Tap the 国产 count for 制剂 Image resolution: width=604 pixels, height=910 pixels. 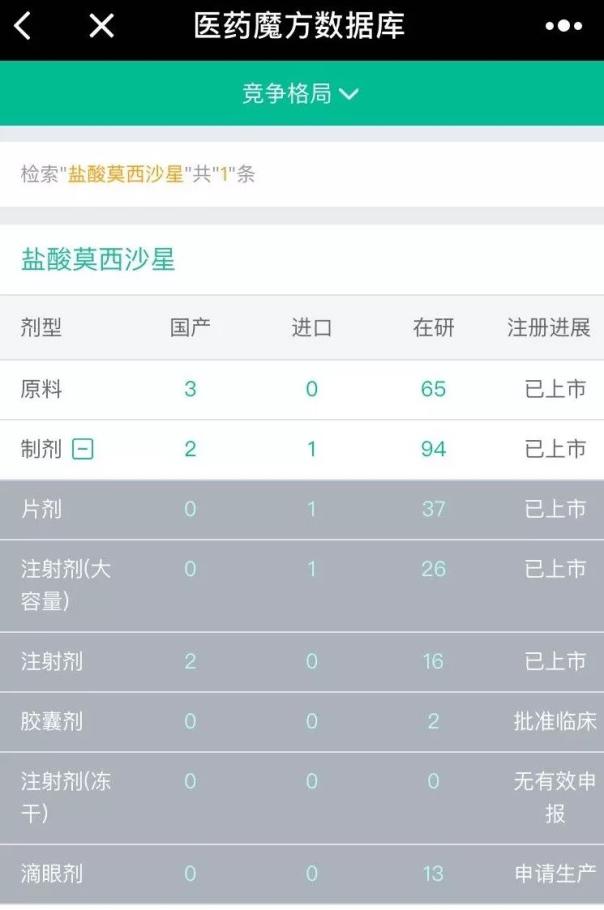(190, 450)
